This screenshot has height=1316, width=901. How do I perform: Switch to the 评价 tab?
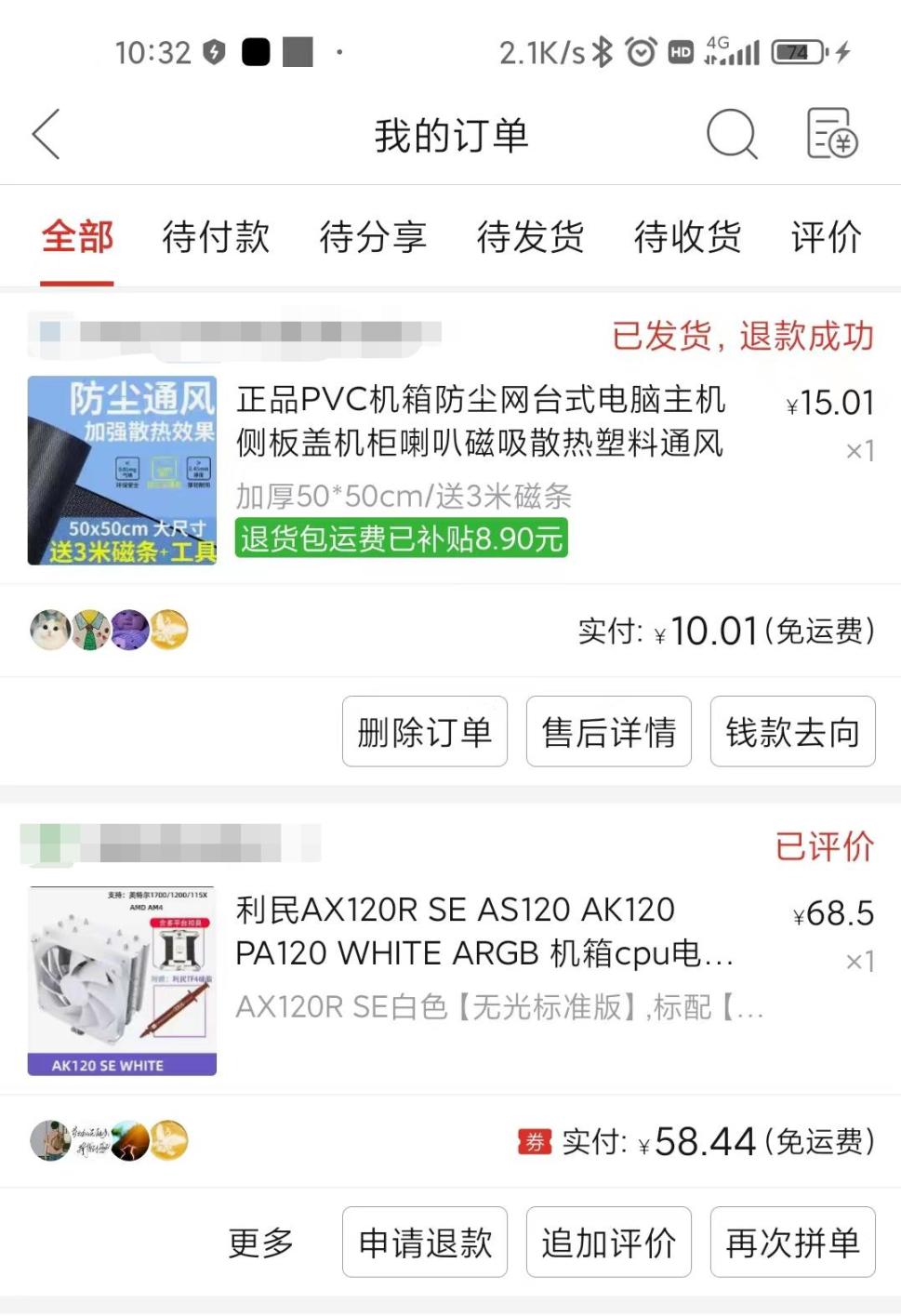826,237
